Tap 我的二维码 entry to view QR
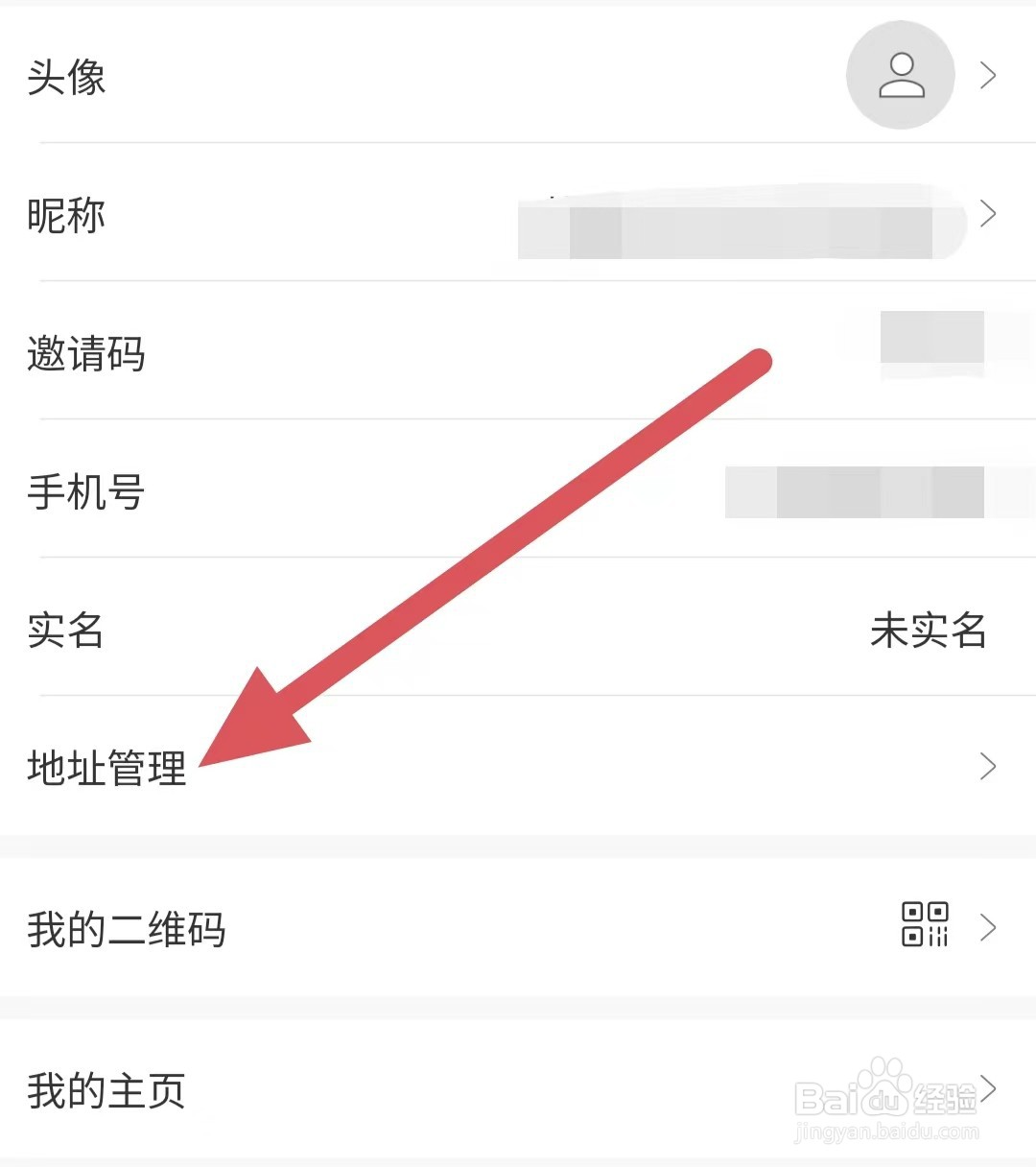Image resolution: width=1036 pixels, height=1167 pixels. coord(127,927)
